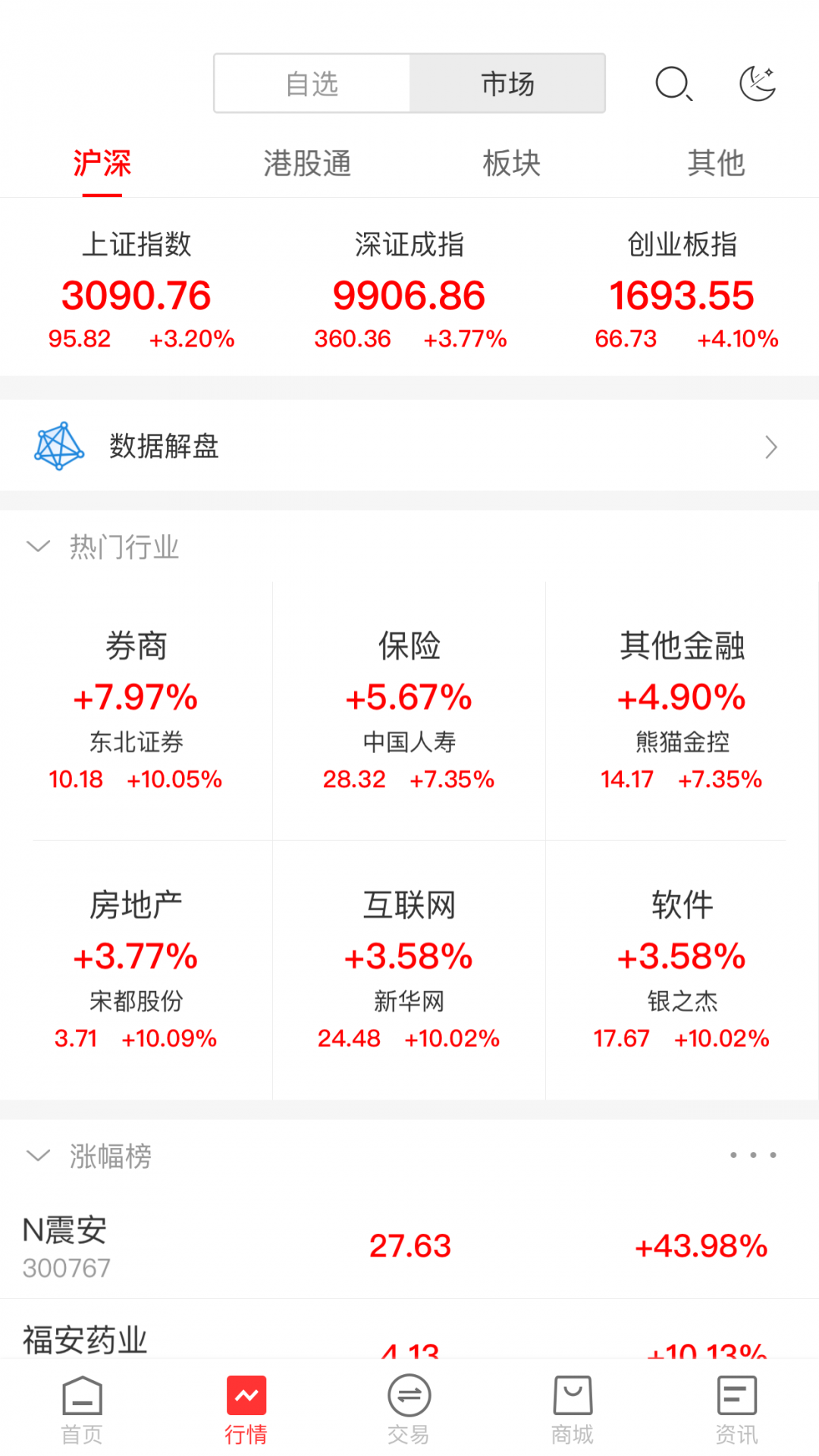
Task: Switch to the 自选 segment
Action: 312,83
